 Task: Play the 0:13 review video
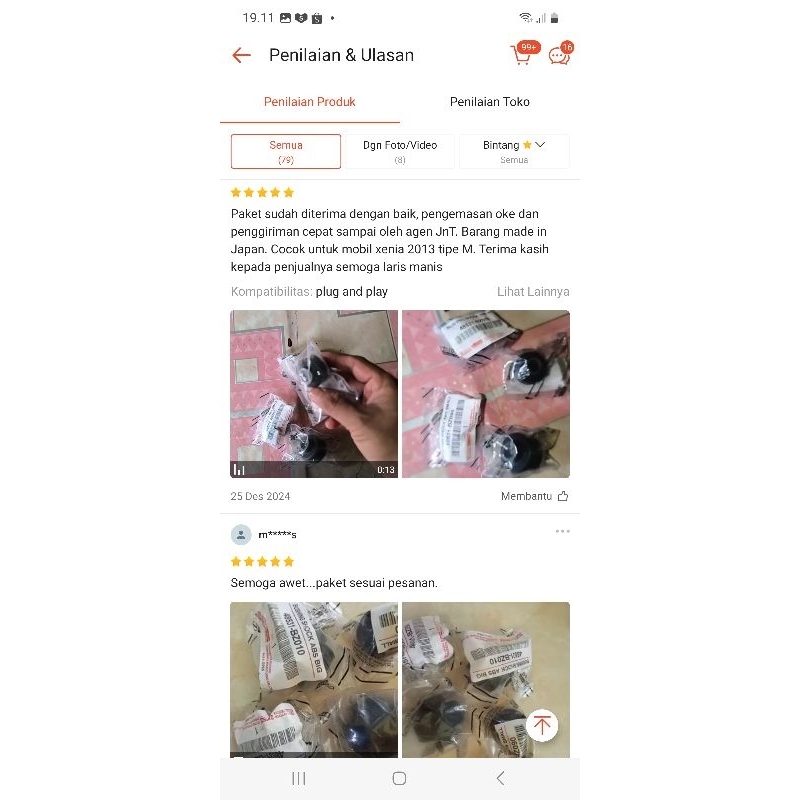[x=314, y=394]
